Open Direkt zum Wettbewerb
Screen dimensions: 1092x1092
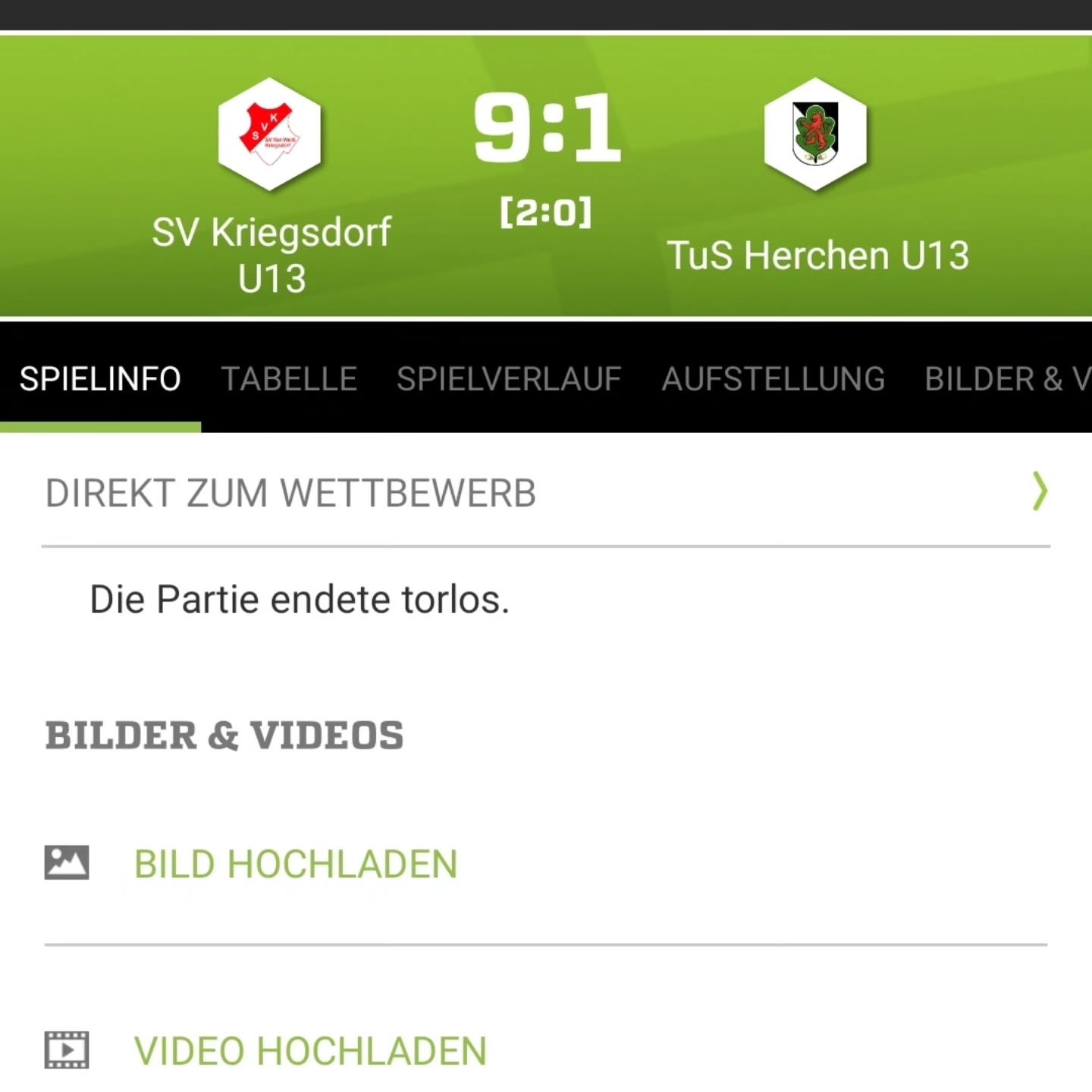pyautogui.click(x=546, y=493)
